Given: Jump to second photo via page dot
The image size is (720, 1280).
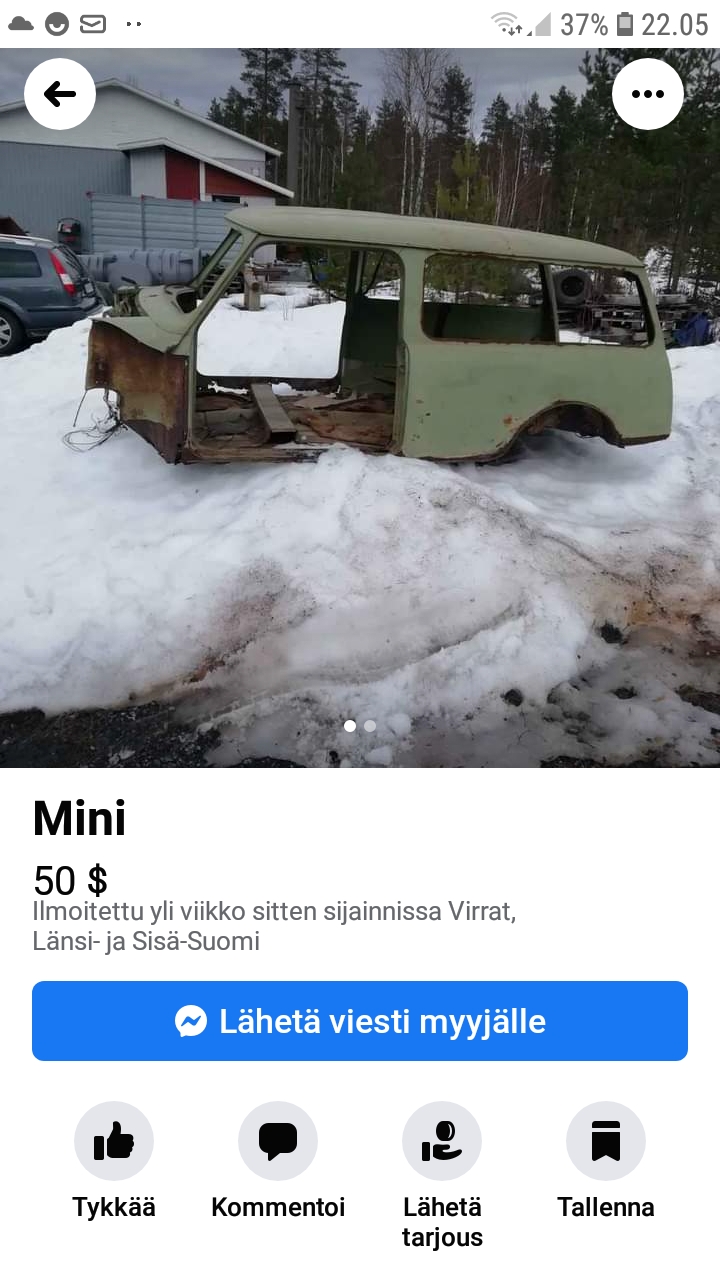Looking at the screenshot, I should point(370,726).
